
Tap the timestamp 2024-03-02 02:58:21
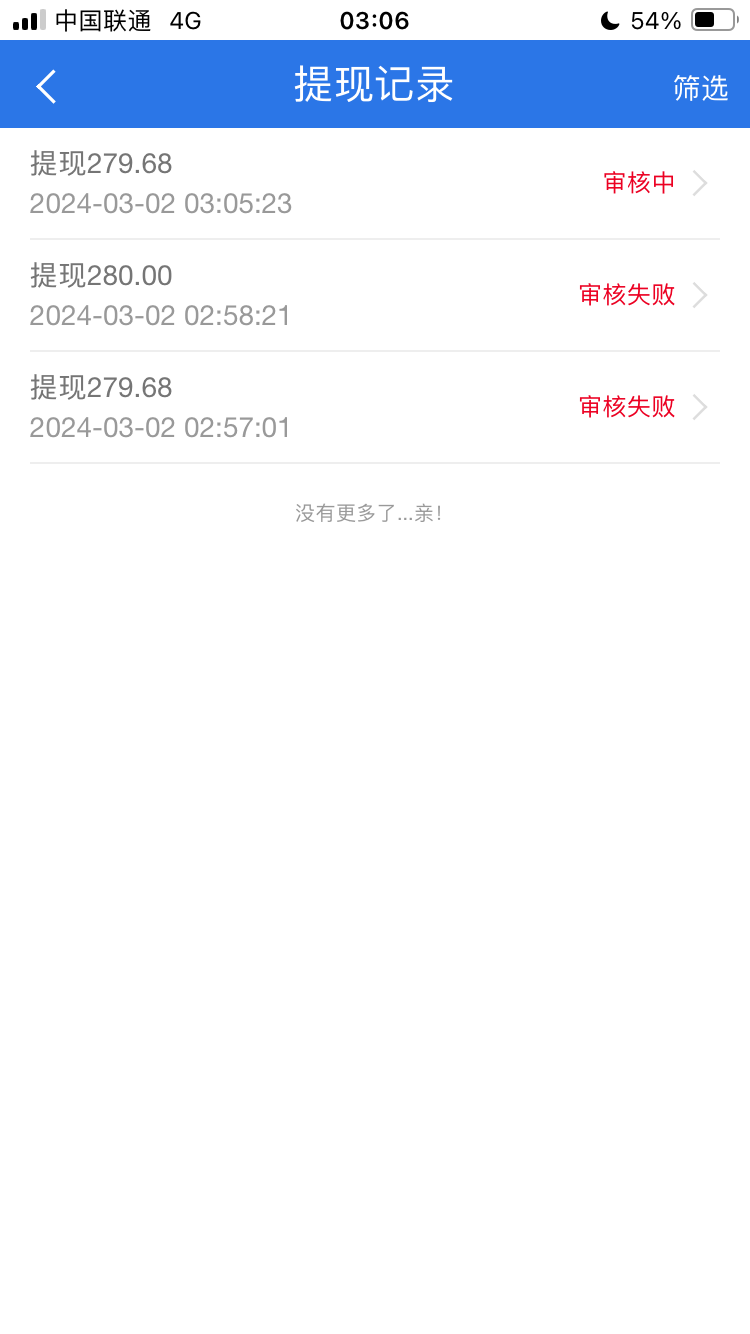(160, 316)
